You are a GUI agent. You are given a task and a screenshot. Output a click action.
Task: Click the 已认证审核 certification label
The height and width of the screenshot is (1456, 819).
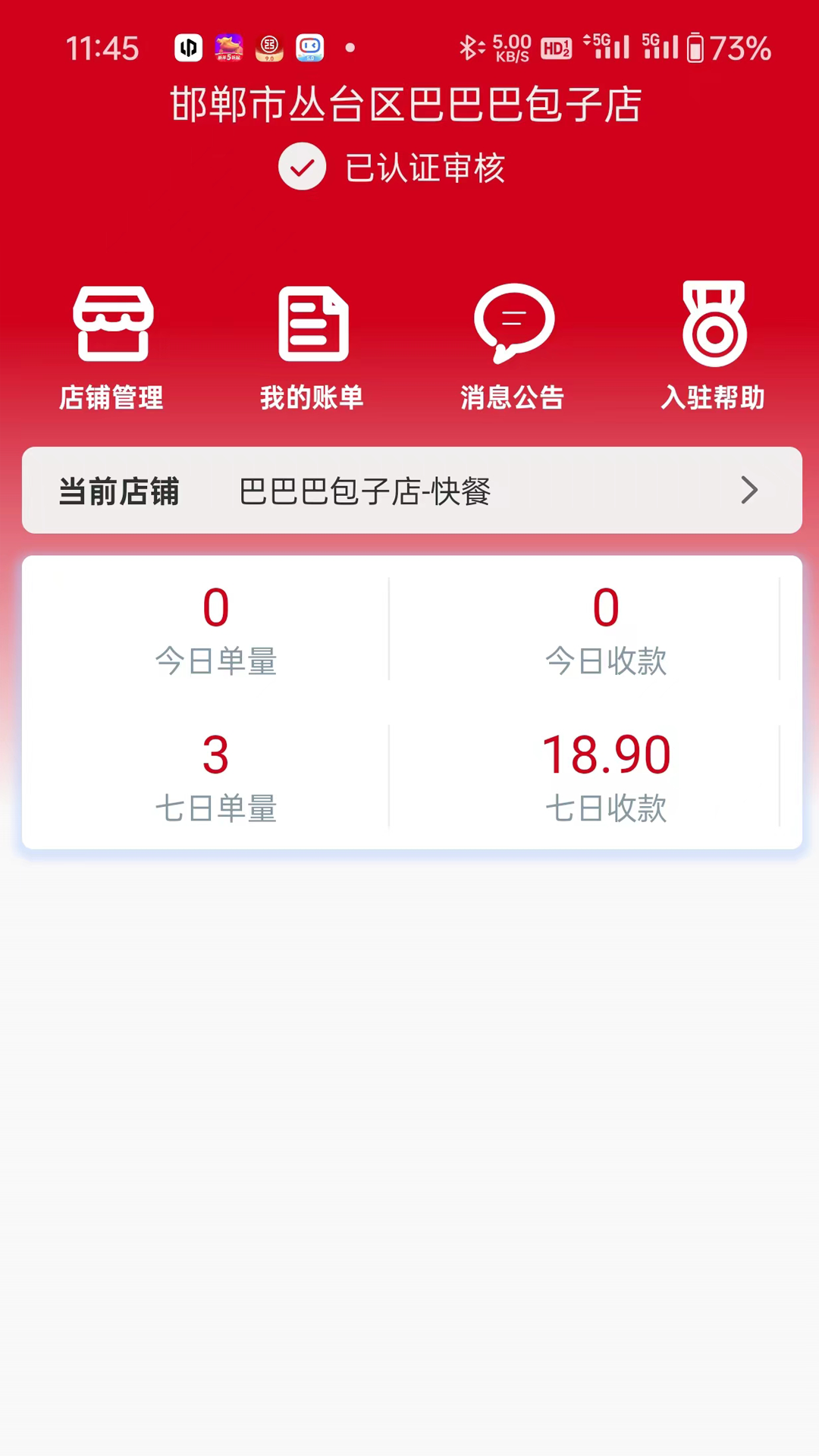tap(423, 167)
